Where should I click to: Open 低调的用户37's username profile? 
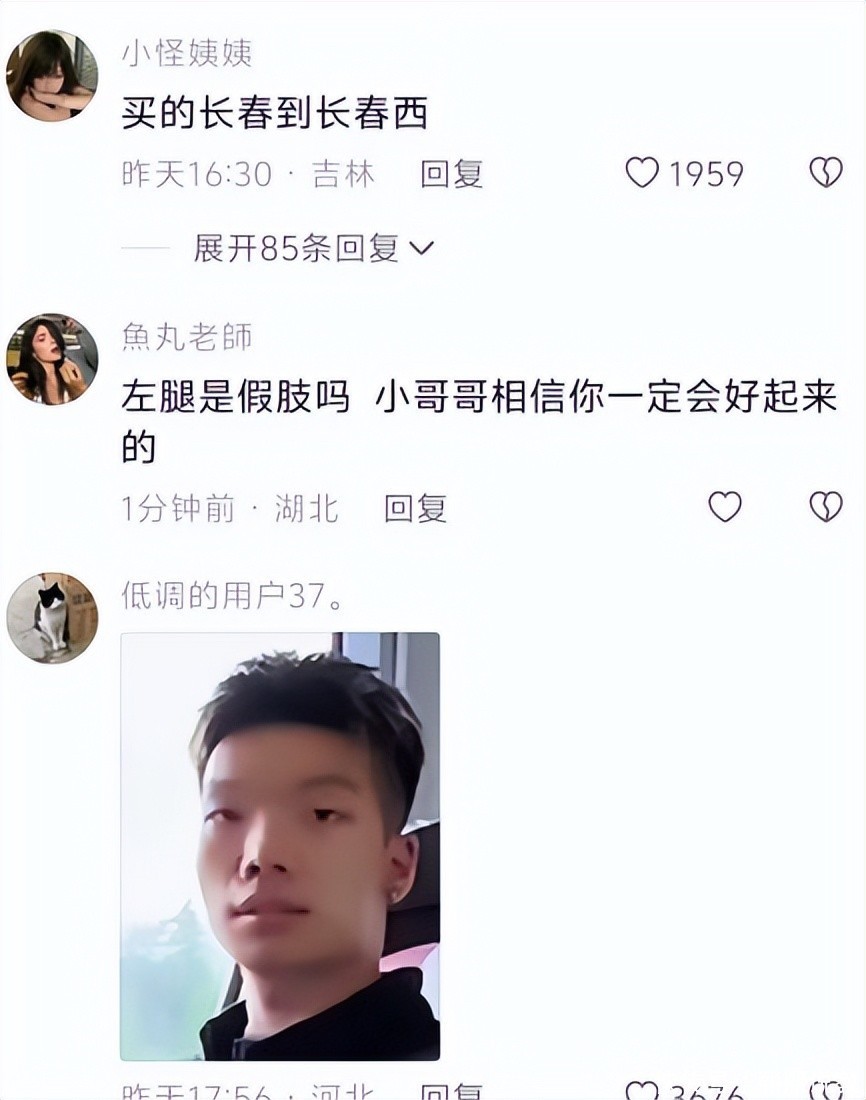pos(232,596)
